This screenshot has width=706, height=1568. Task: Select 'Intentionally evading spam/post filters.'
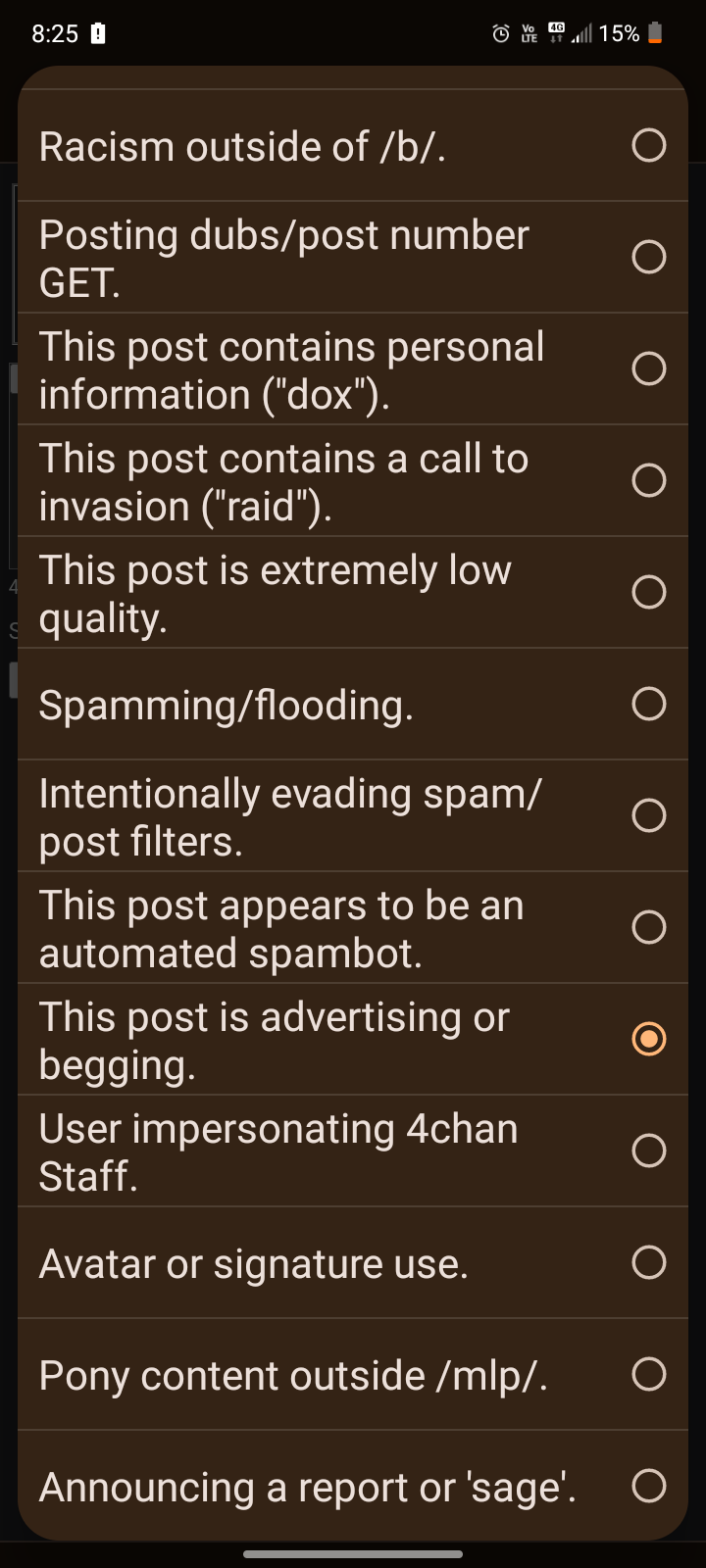click(353, 816)
